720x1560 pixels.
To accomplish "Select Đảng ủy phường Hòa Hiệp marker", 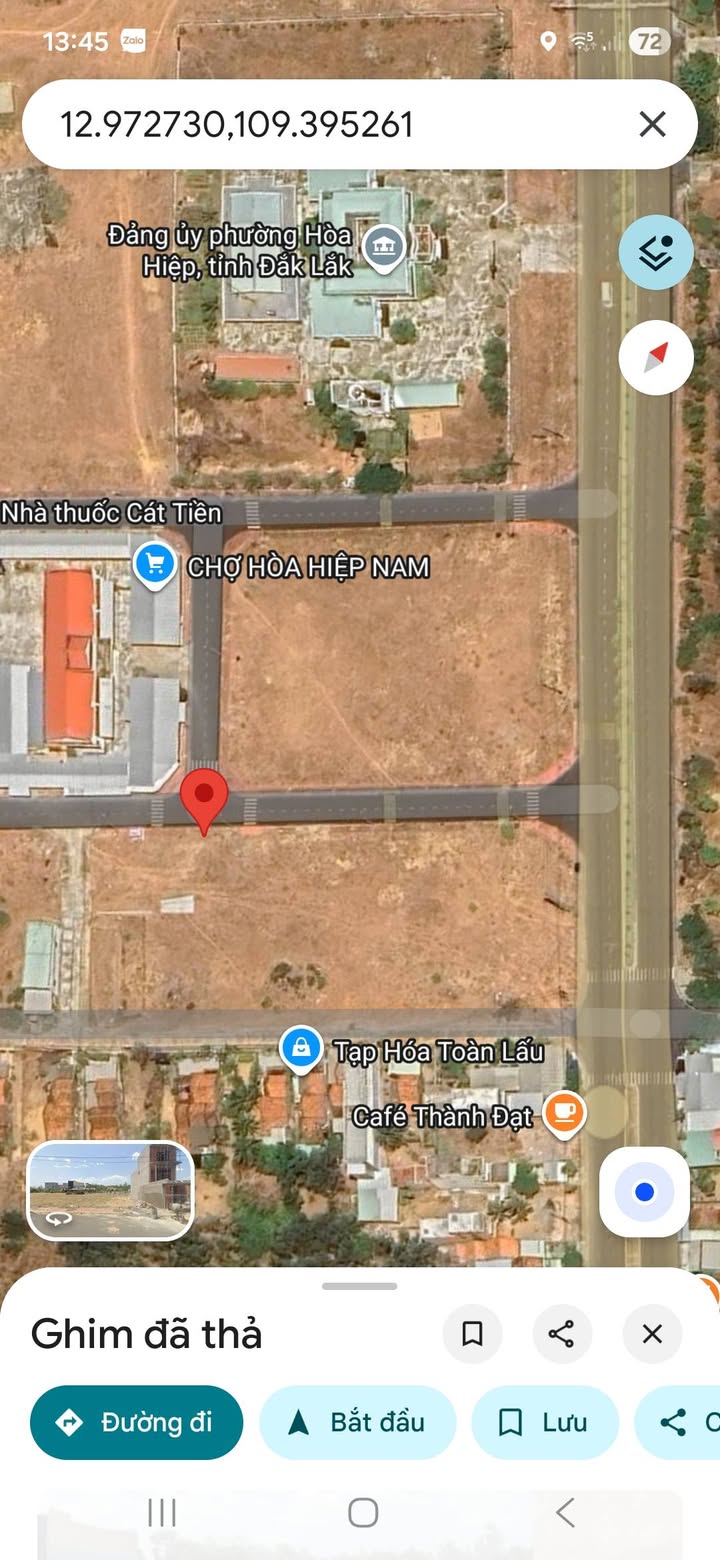I will (x=383, y=245).
